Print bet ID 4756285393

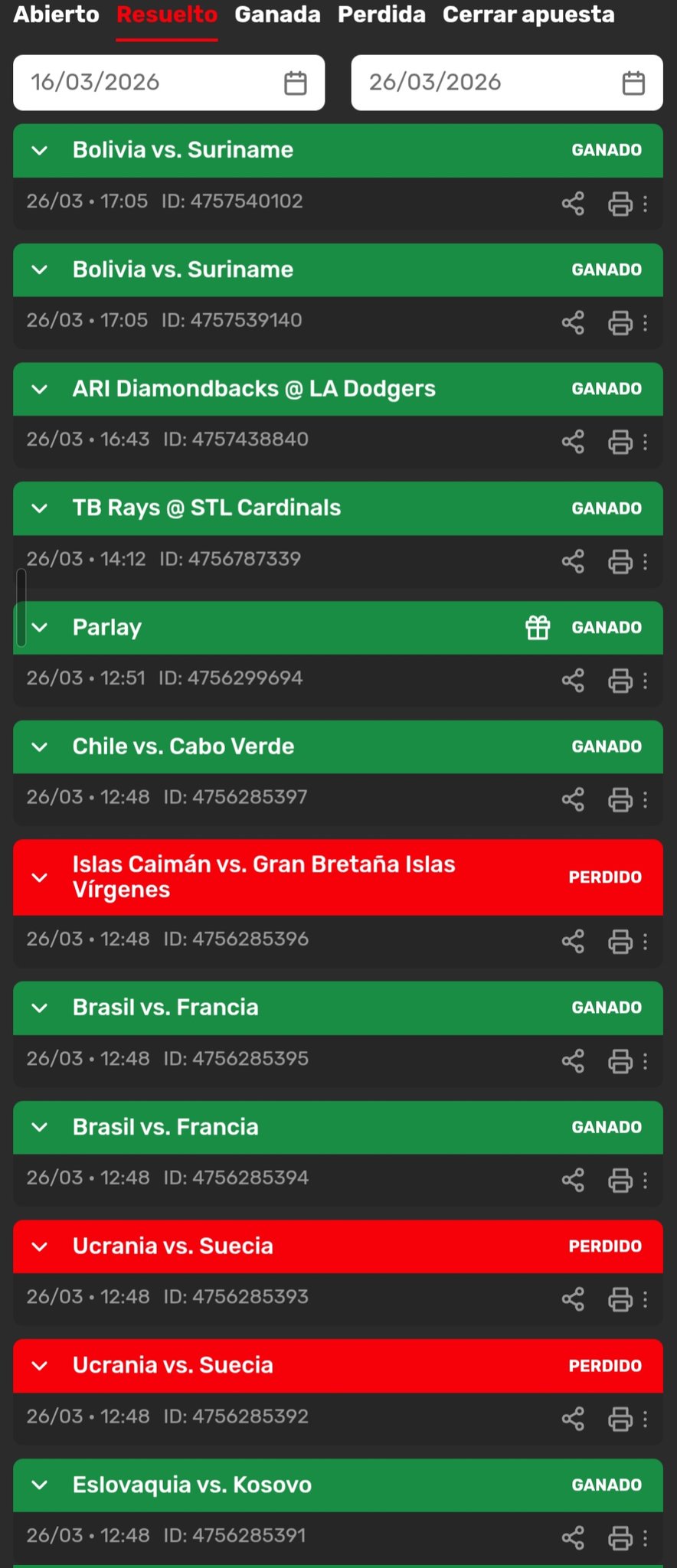pos(620,1298)
